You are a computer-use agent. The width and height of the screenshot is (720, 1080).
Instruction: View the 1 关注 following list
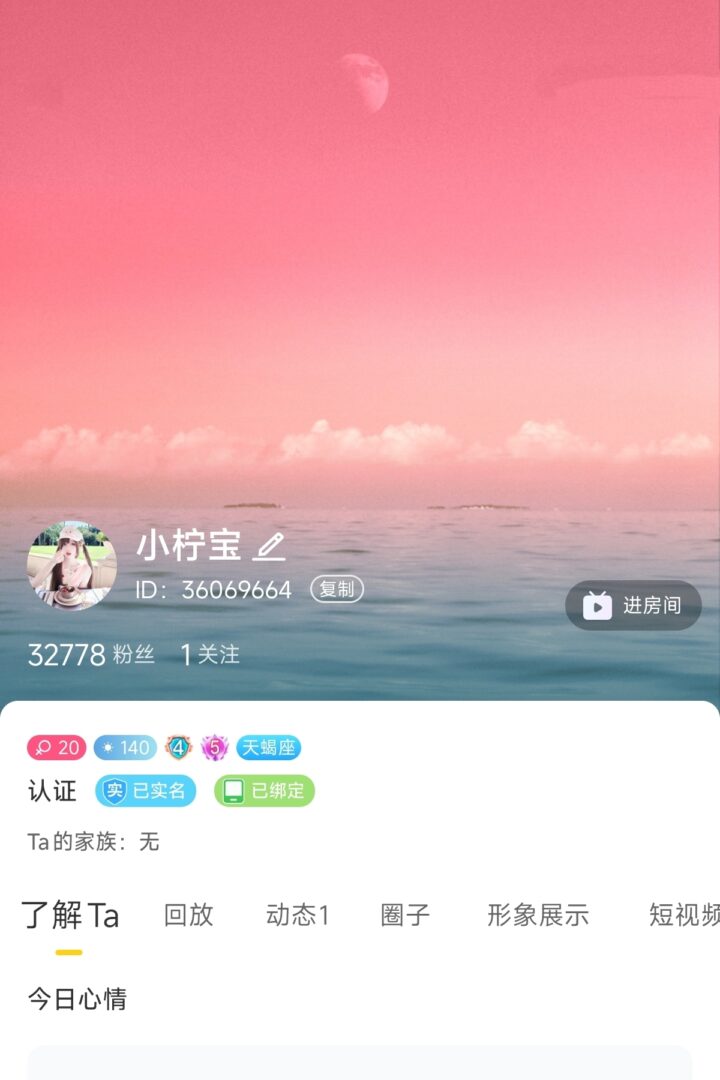pos(210,655)
